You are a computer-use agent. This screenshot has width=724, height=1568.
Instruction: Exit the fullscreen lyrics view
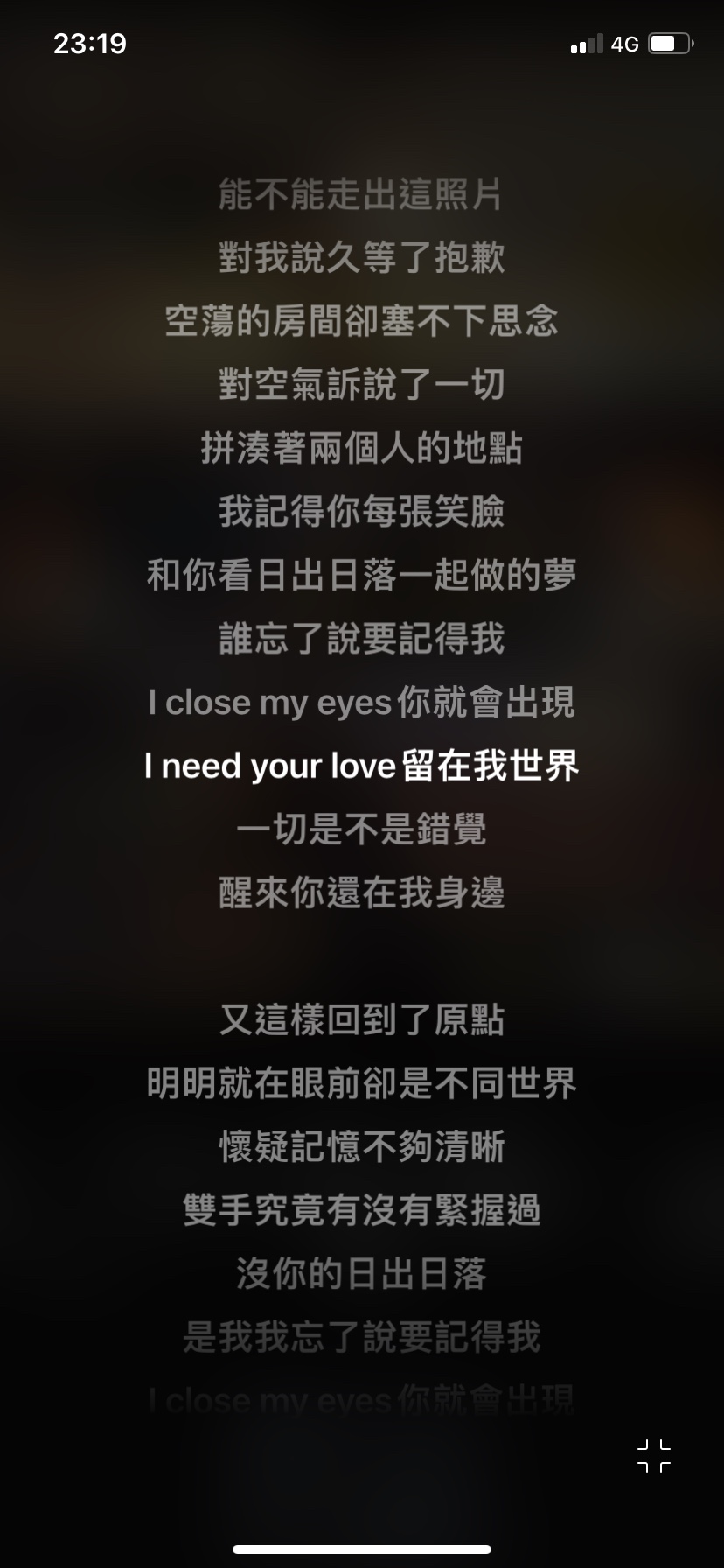(x=653, y=1455)
